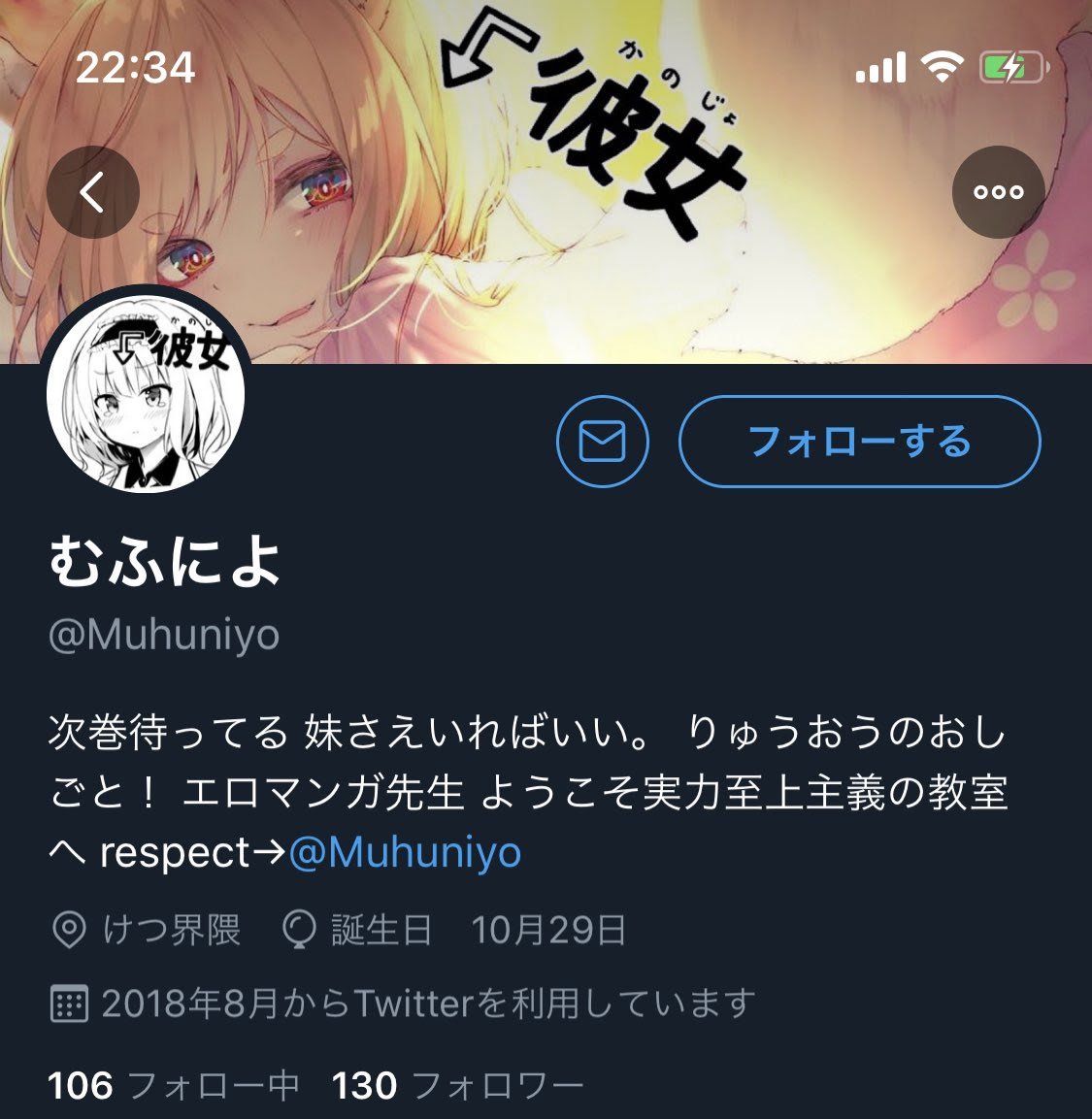The width and height of the screenshot is (1092, 1119).
Task: Open the three-dot overflow menu
Action: (x=998, y=192)
